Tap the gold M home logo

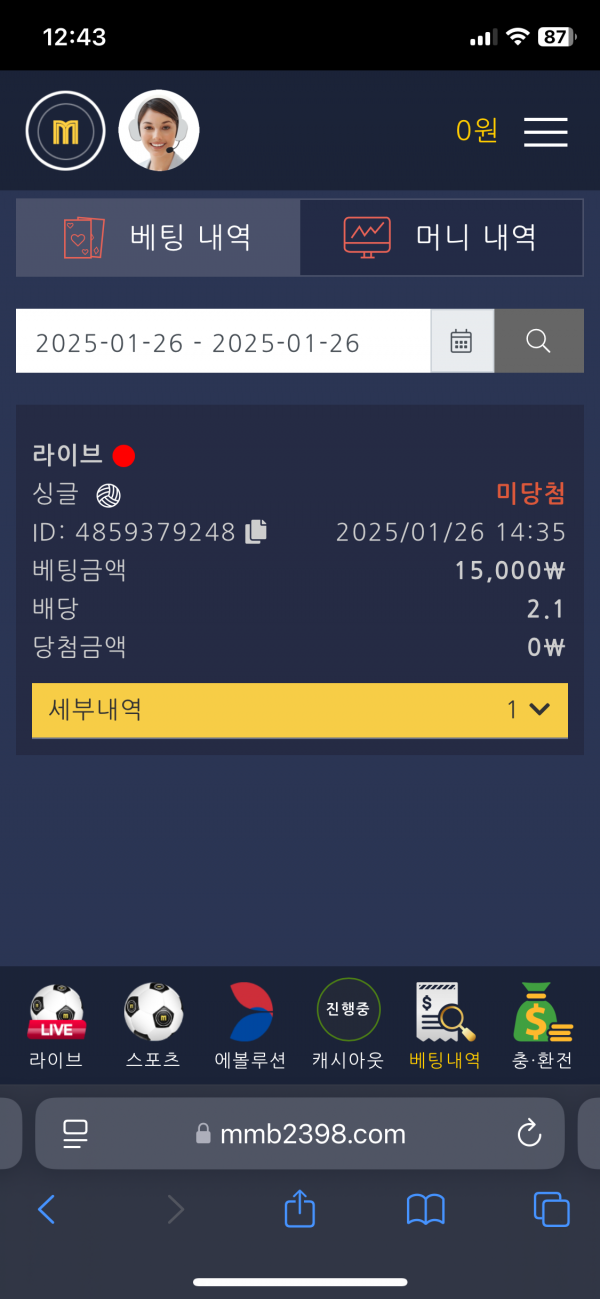point(66,131)
